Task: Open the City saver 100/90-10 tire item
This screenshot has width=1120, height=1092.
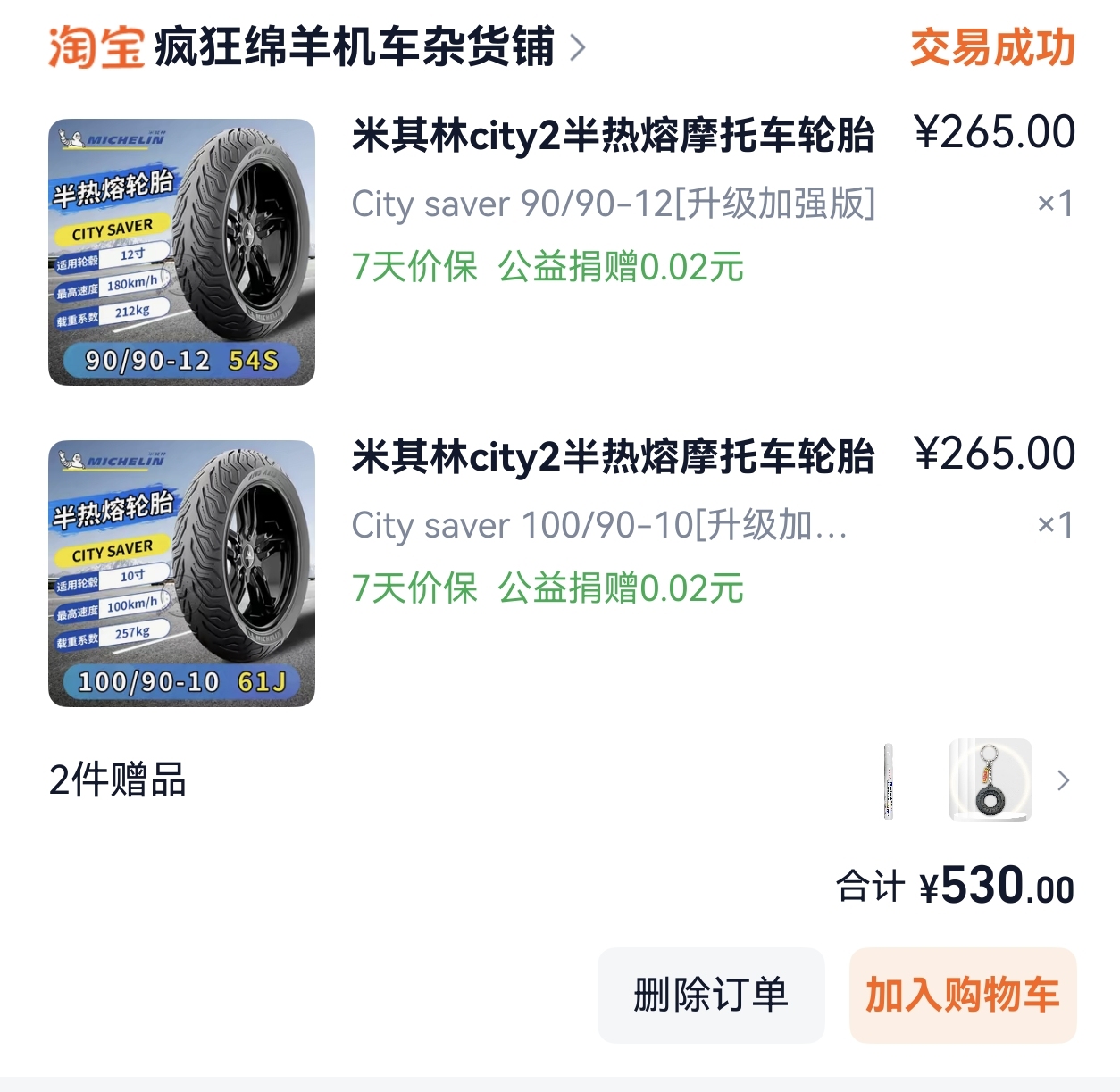Action: (x=613, y=457)
